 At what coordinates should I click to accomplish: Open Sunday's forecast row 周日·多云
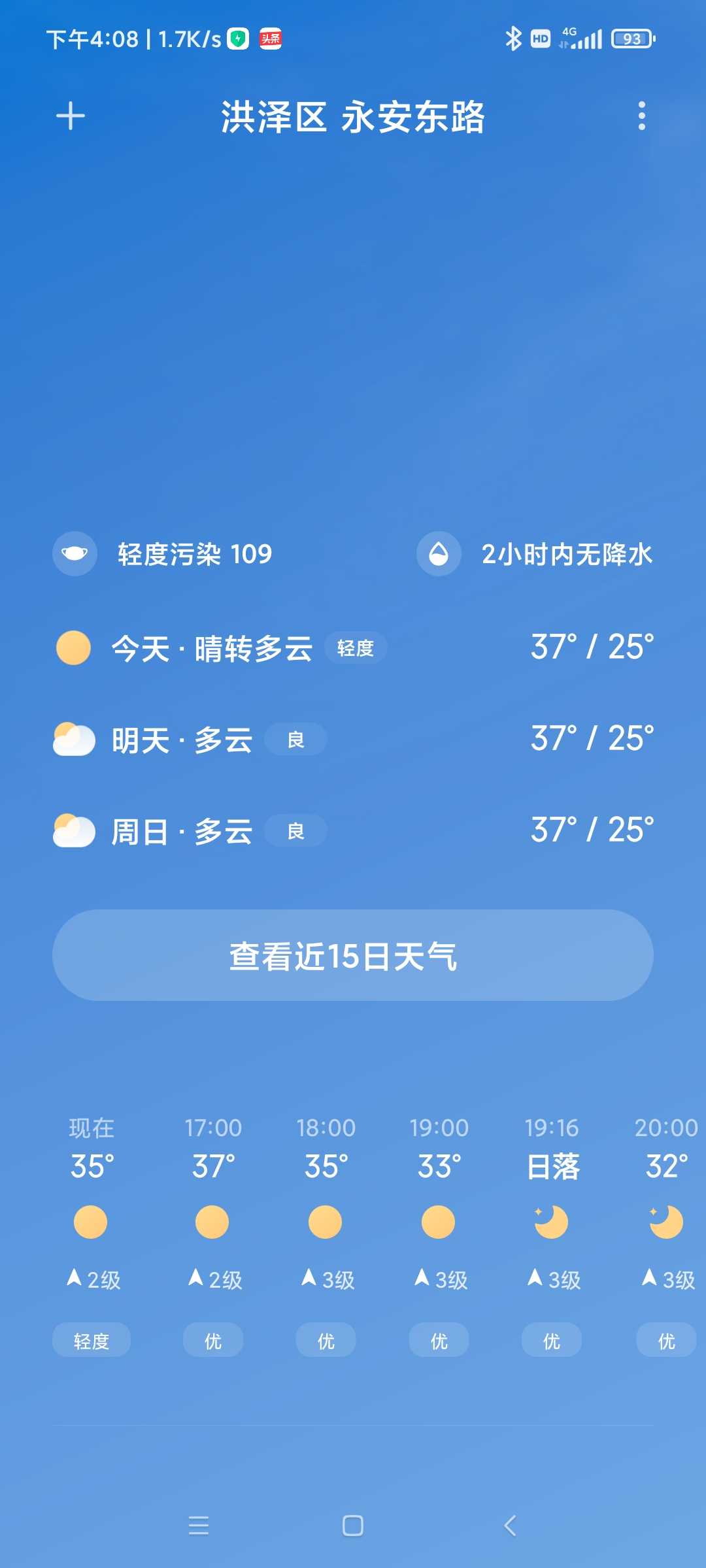click(x=353, y=830)
